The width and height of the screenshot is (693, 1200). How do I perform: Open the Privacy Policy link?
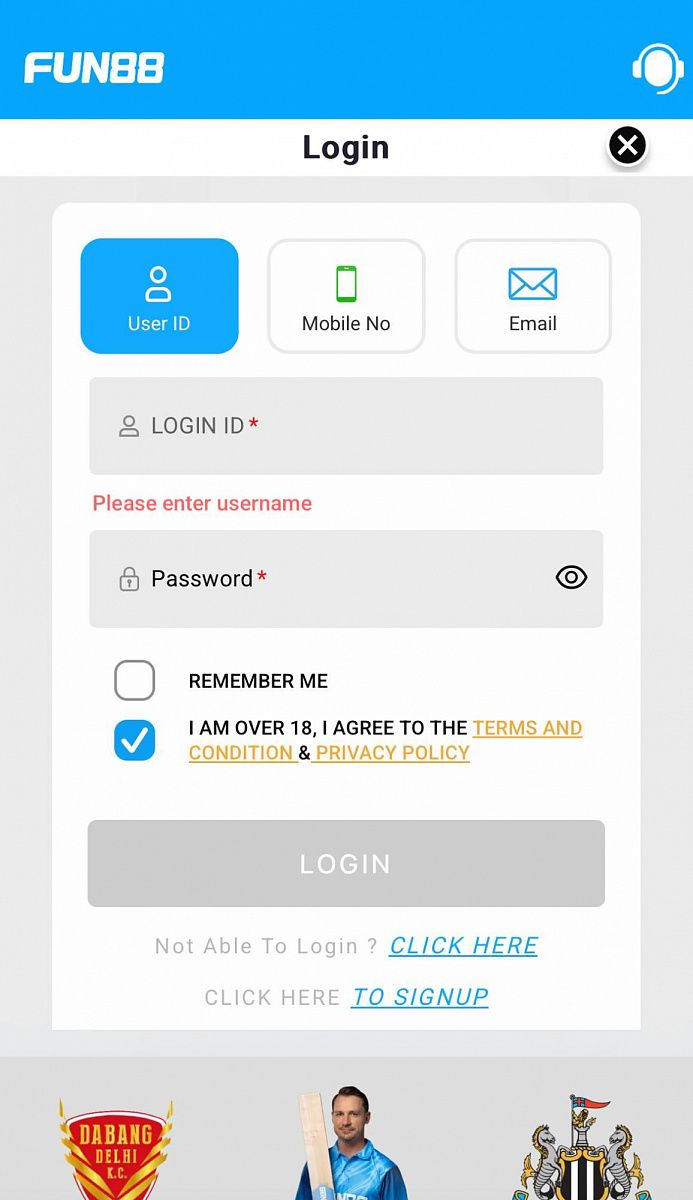click(x=392, y=753)
